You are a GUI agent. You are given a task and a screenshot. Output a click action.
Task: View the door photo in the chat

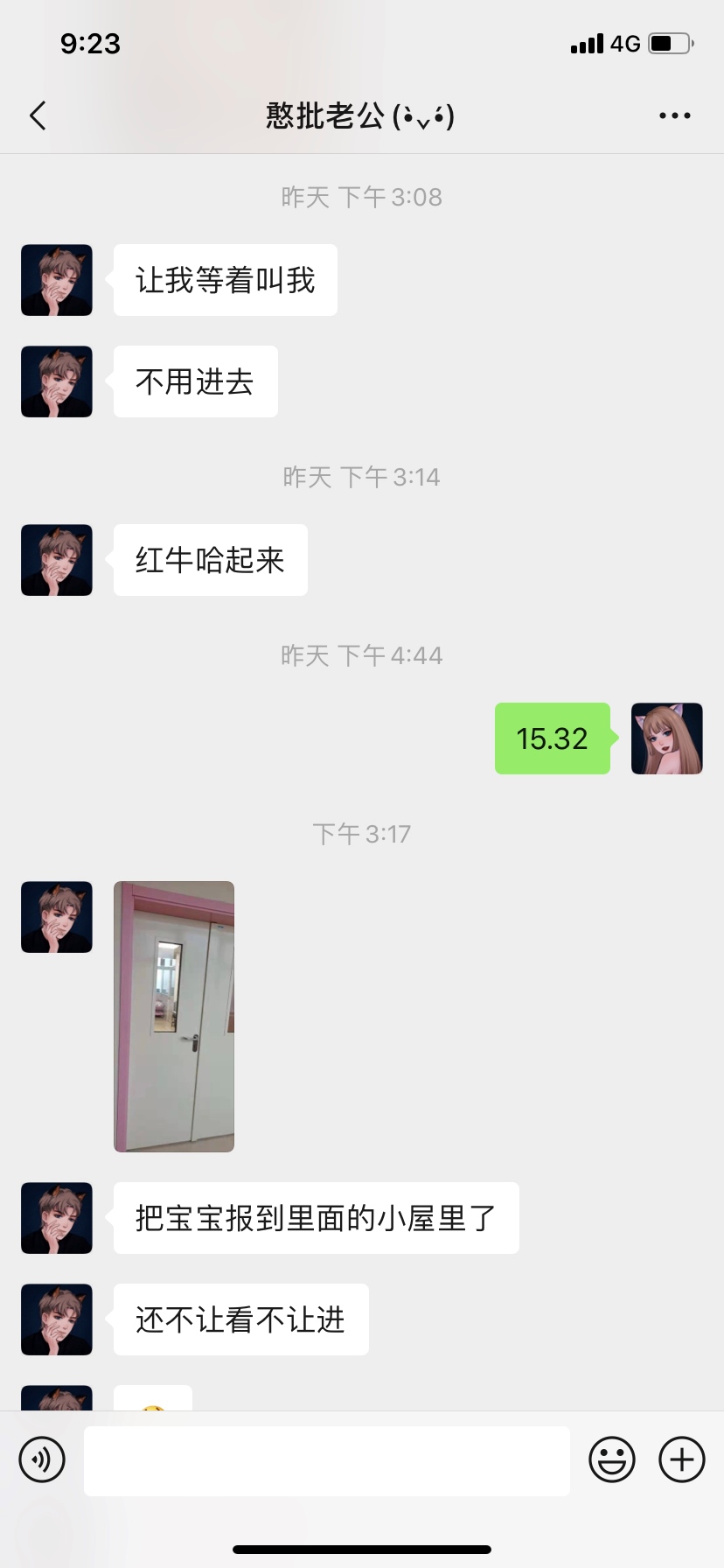click(x=174, y=1016)
